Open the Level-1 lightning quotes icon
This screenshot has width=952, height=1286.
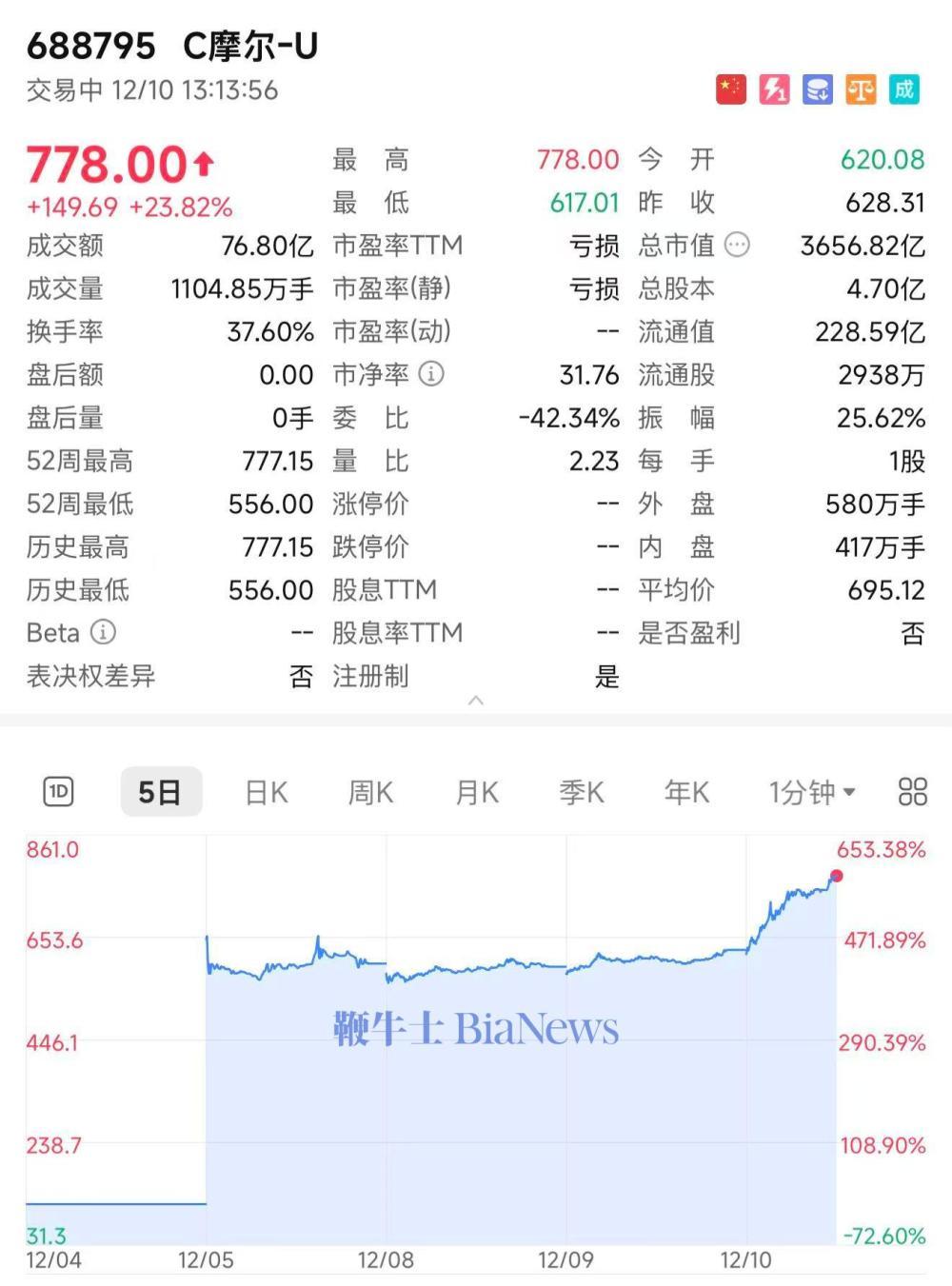coord(774,89)
